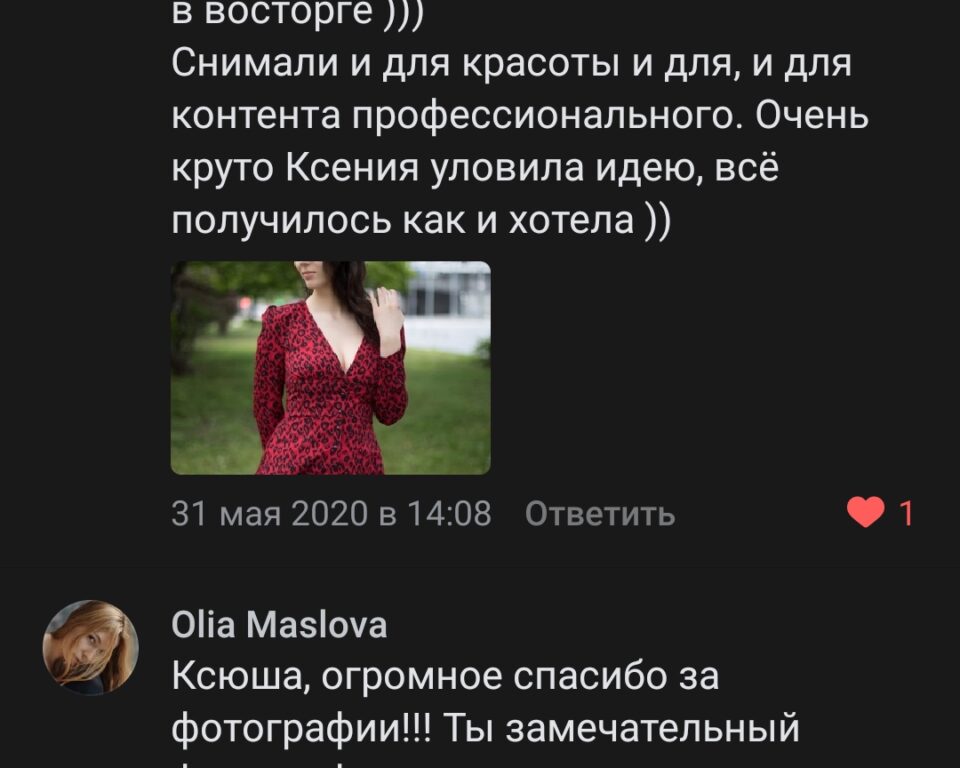Tap Ответить under the 31 мая comment
This screenshot has width=960, height=768.
599,514
